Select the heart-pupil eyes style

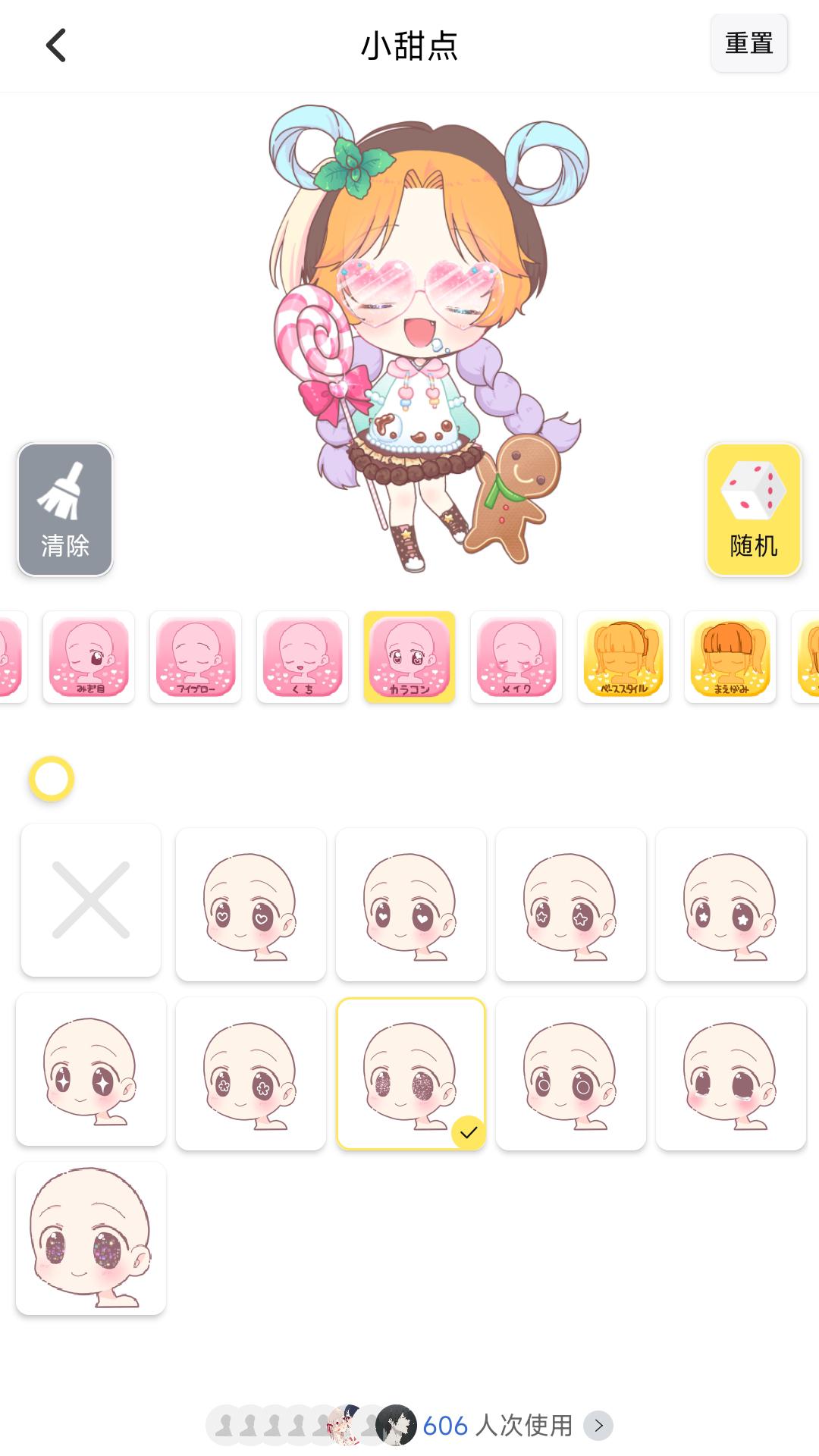(251, 902)
